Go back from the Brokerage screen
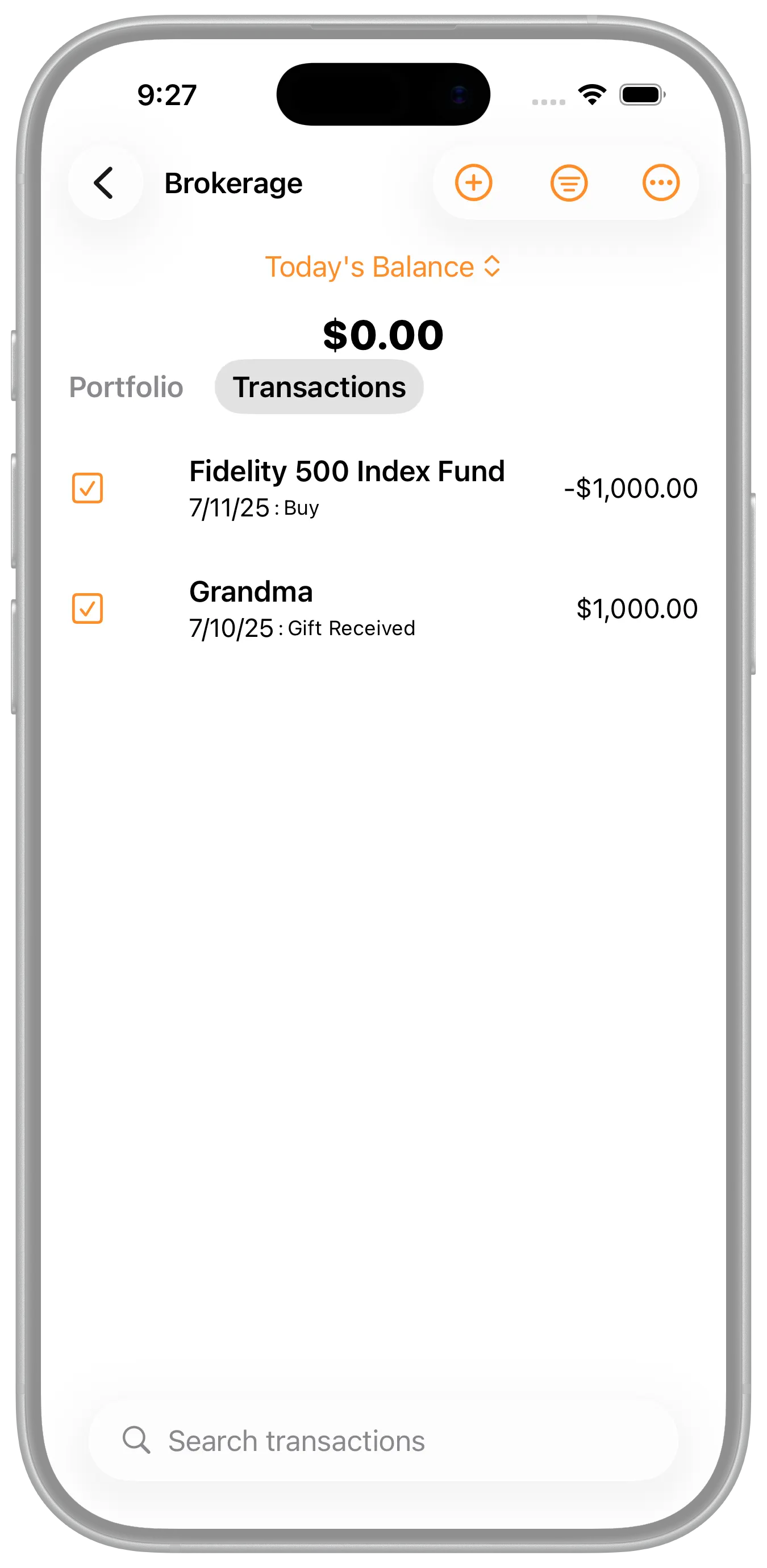The image size is (767, 1568). point(105,182)
